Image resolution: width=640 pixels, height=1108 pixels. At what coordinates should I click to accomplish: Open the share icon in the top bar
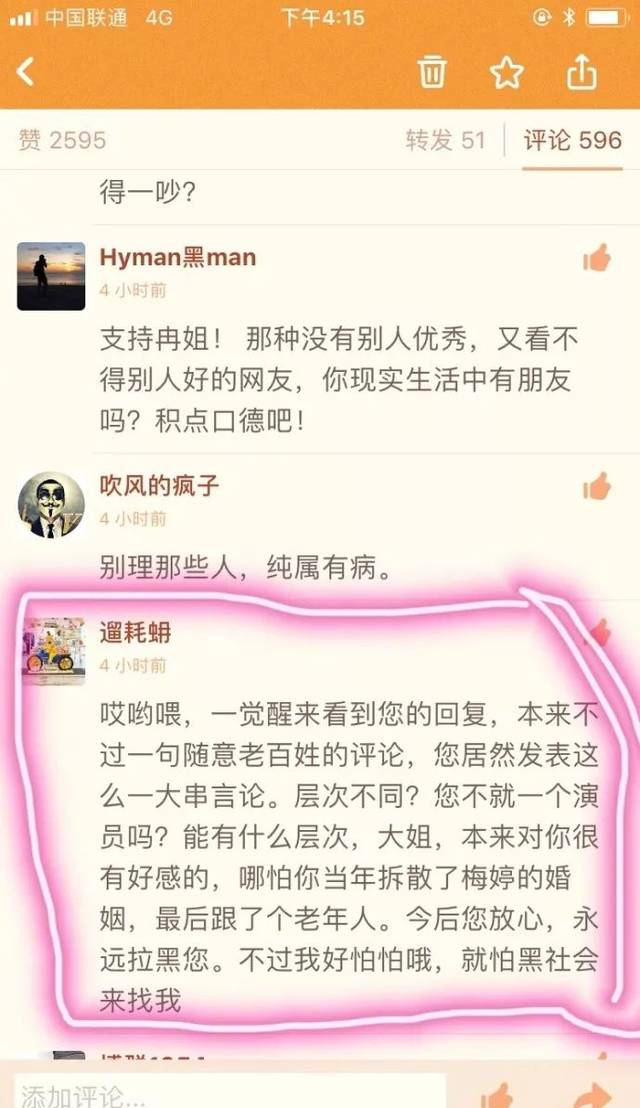(x=581, y=72)
